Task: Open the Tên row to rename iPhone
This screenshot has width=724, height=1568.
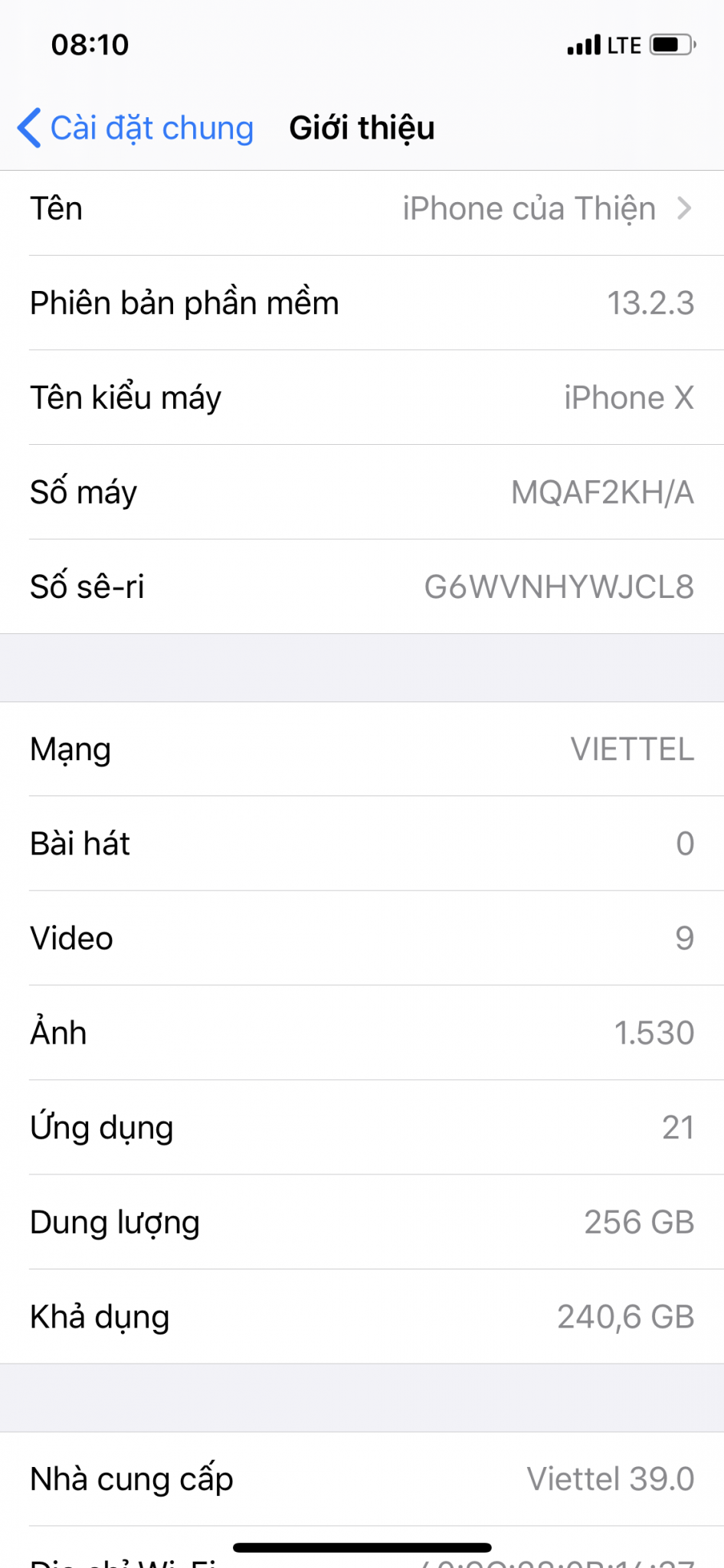Action: [362, 209]
